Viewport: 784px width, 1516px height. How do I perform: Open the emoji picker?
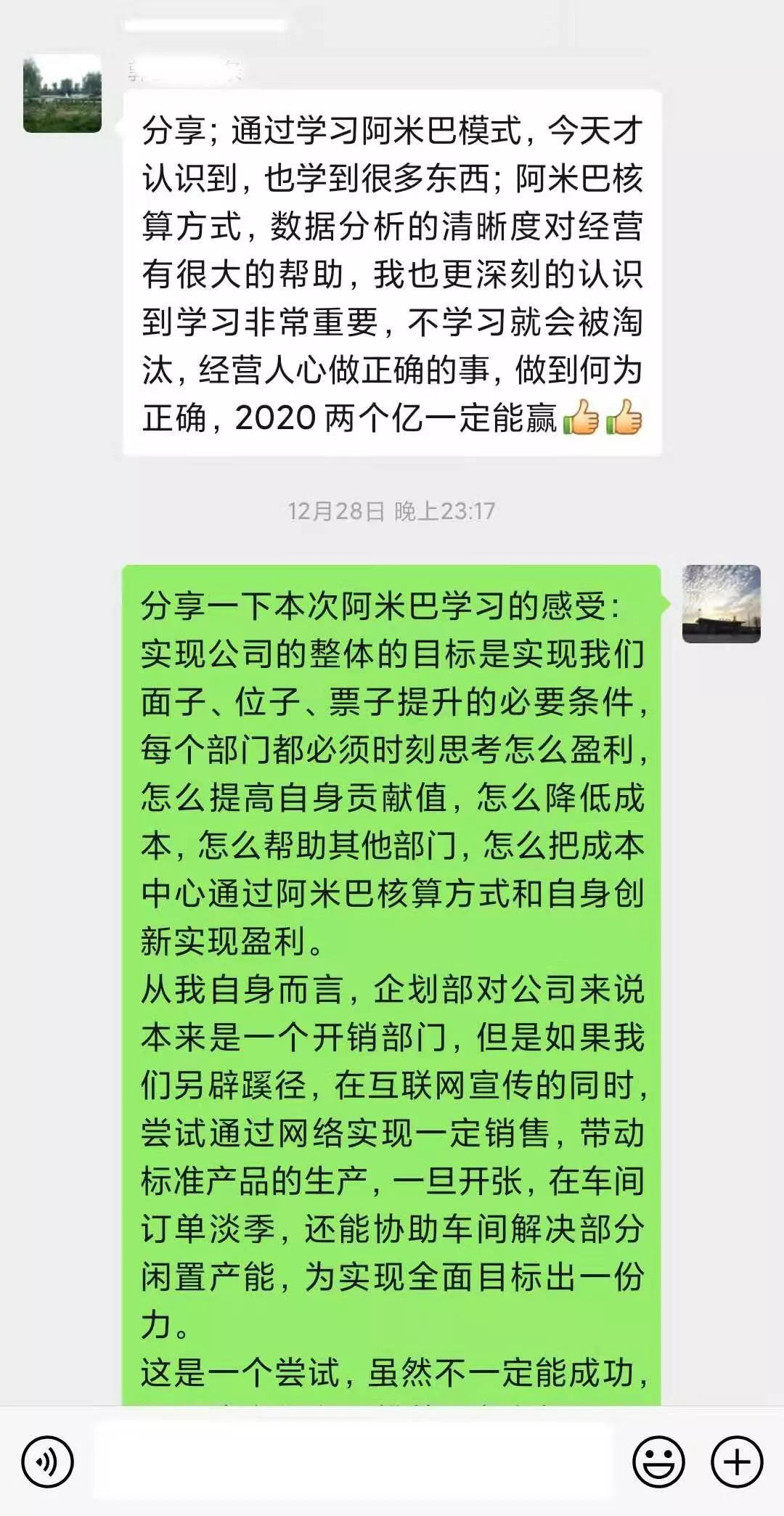(658, 1461)
